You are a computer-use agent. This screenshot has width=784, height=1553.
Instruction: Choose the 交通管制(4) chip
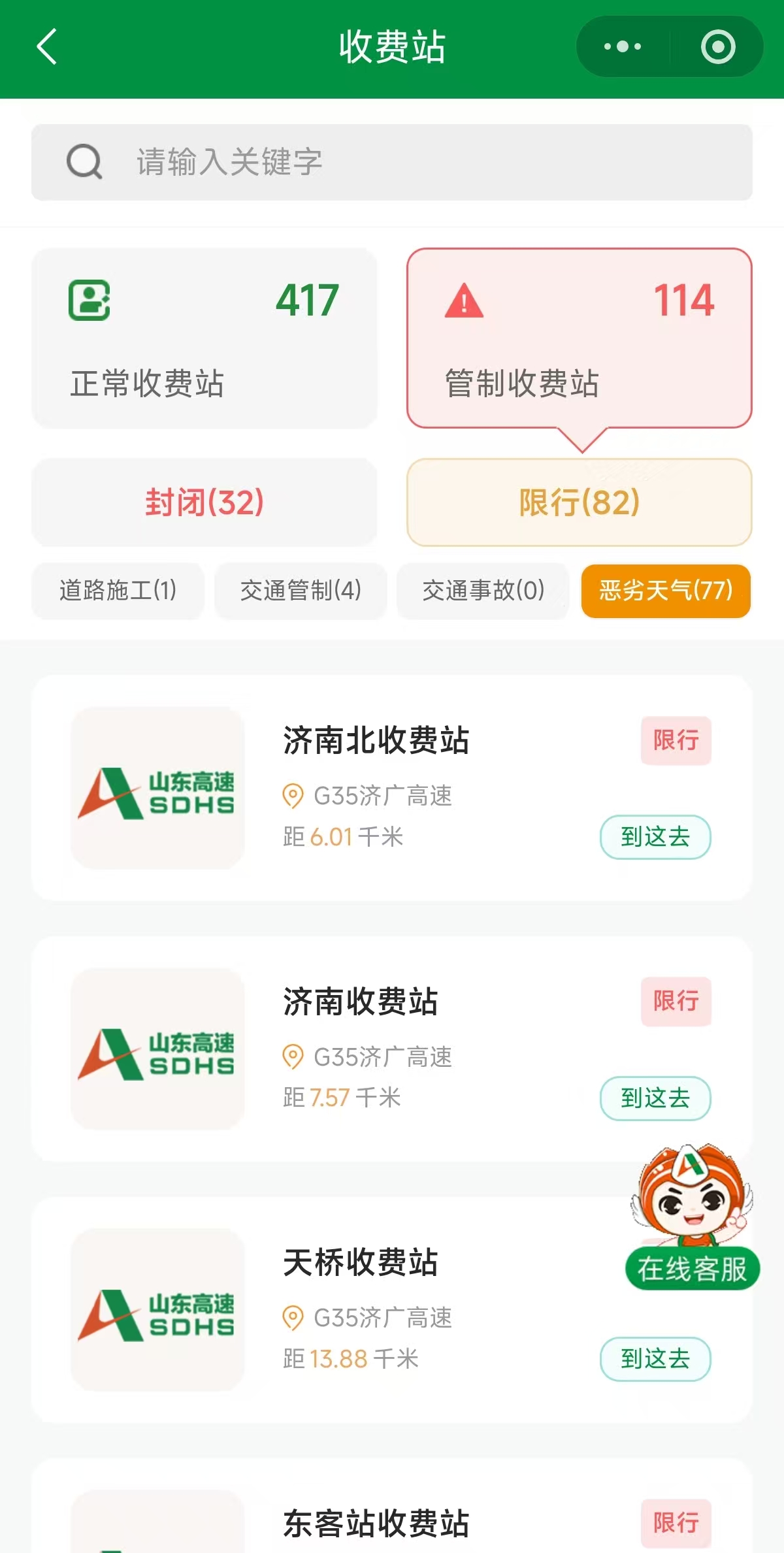click(x=301, y=591)
